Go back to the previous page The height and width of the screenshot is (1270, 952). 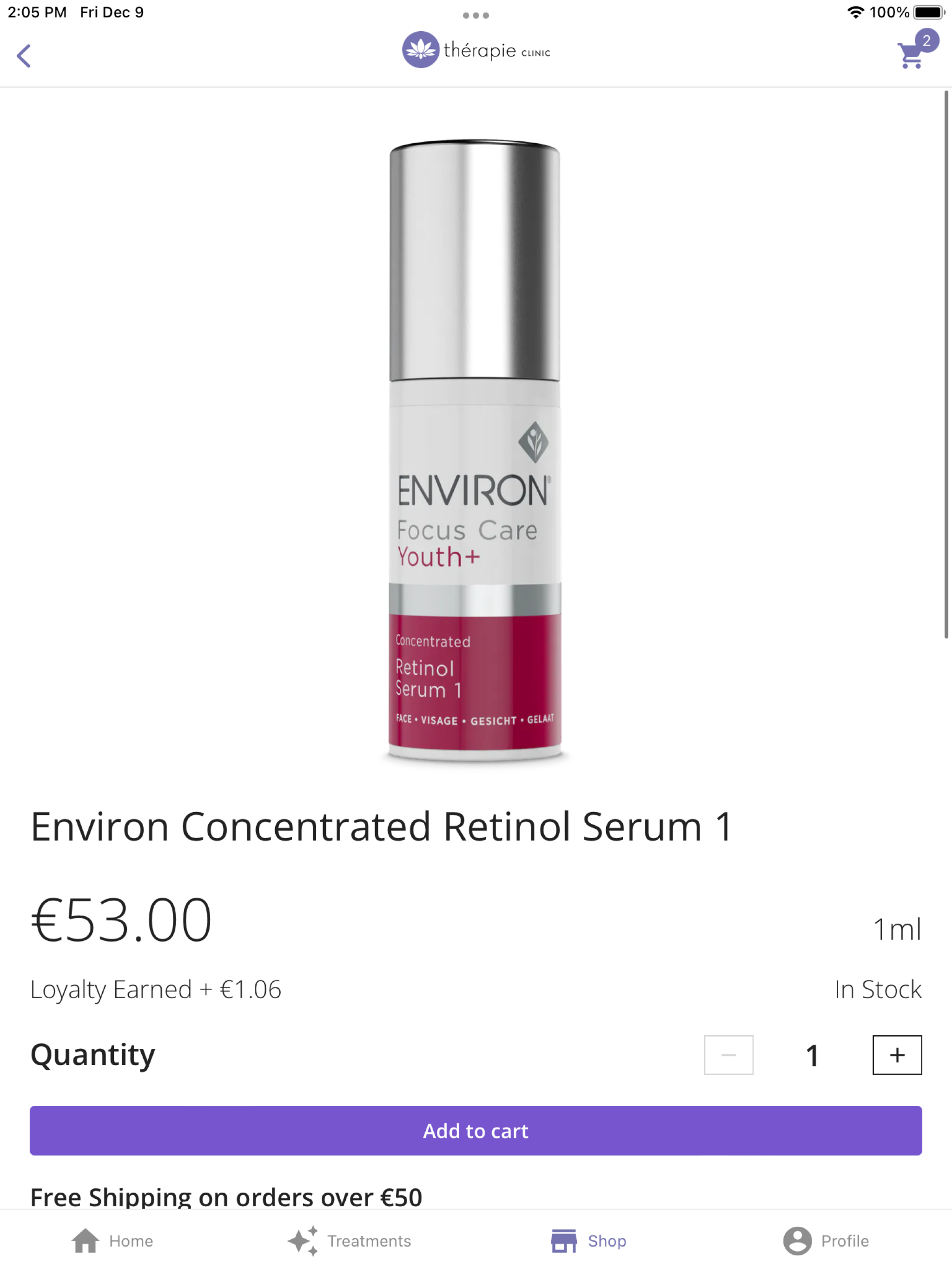[24, 56]
